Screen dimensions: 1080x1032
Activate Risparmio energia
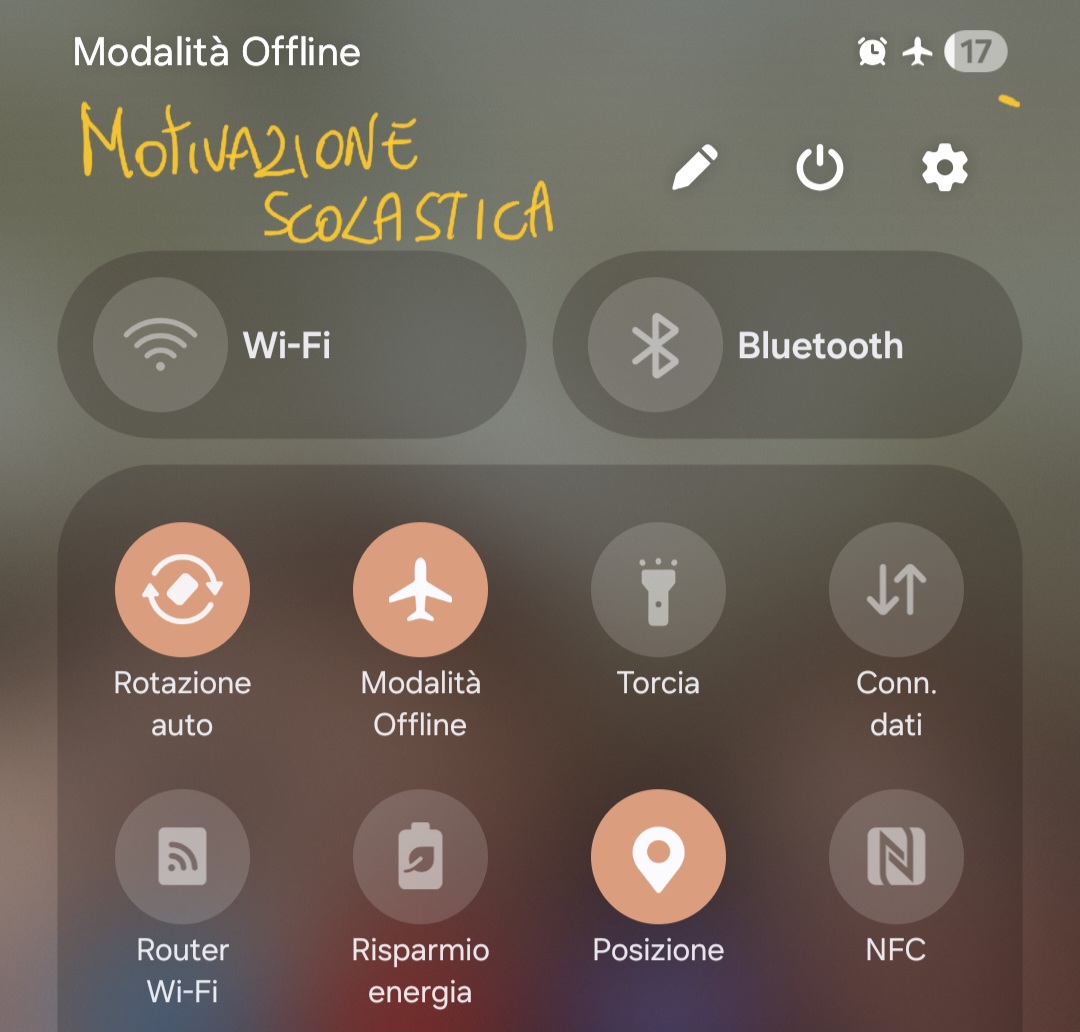coord(420,857)
